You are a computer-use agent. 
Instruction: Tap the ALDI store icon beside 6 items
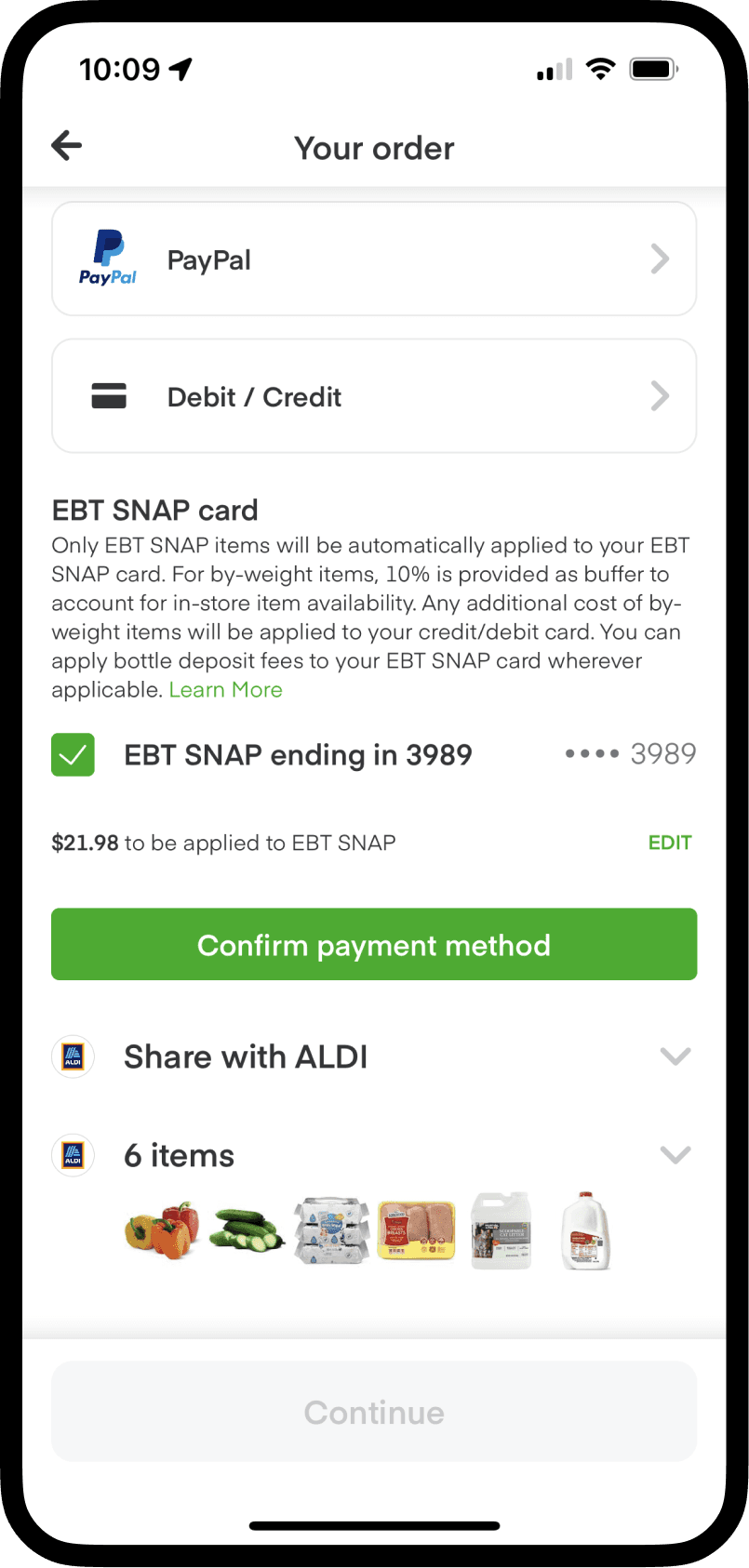[x=73, y=1155]
